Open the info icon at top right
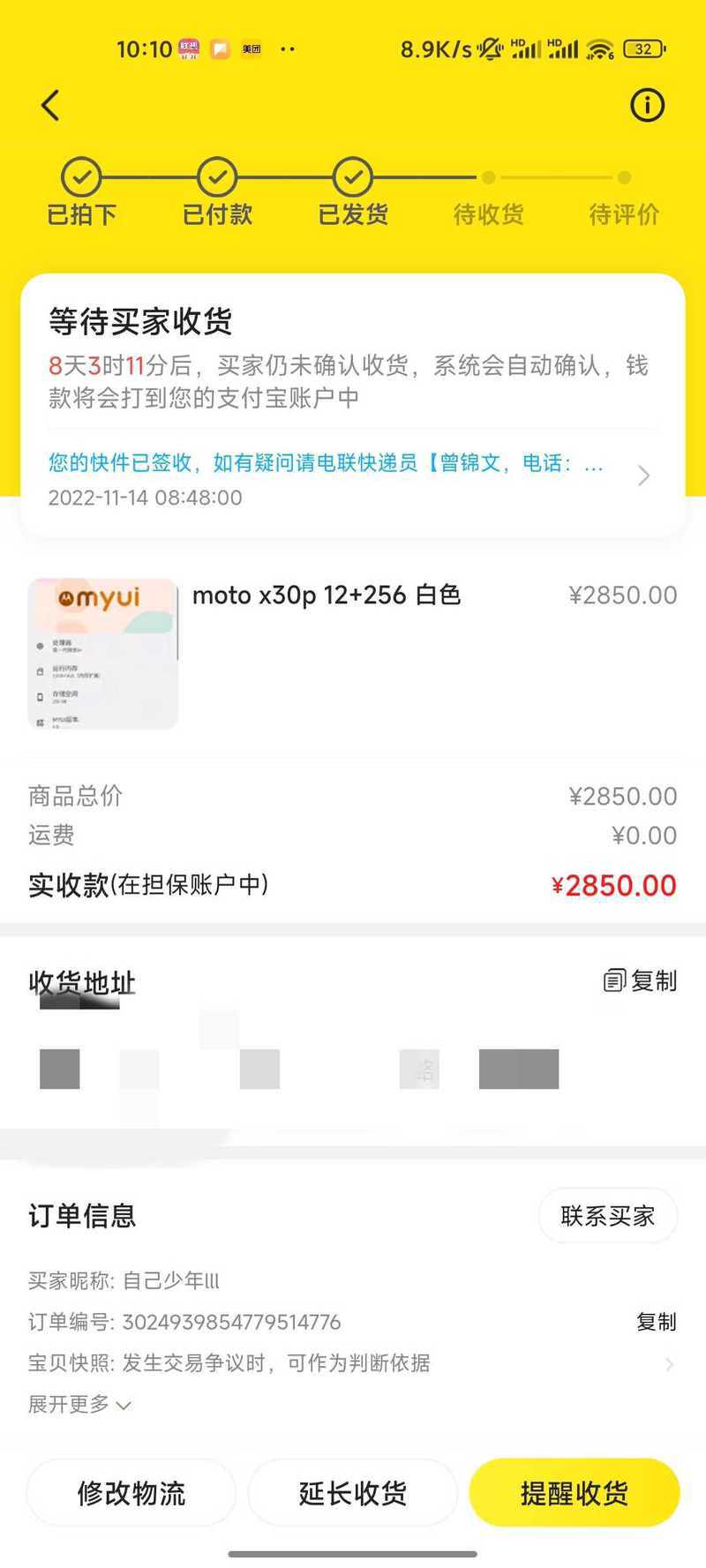The height and width of the screenshot is (1568, 706). (647, 105)
